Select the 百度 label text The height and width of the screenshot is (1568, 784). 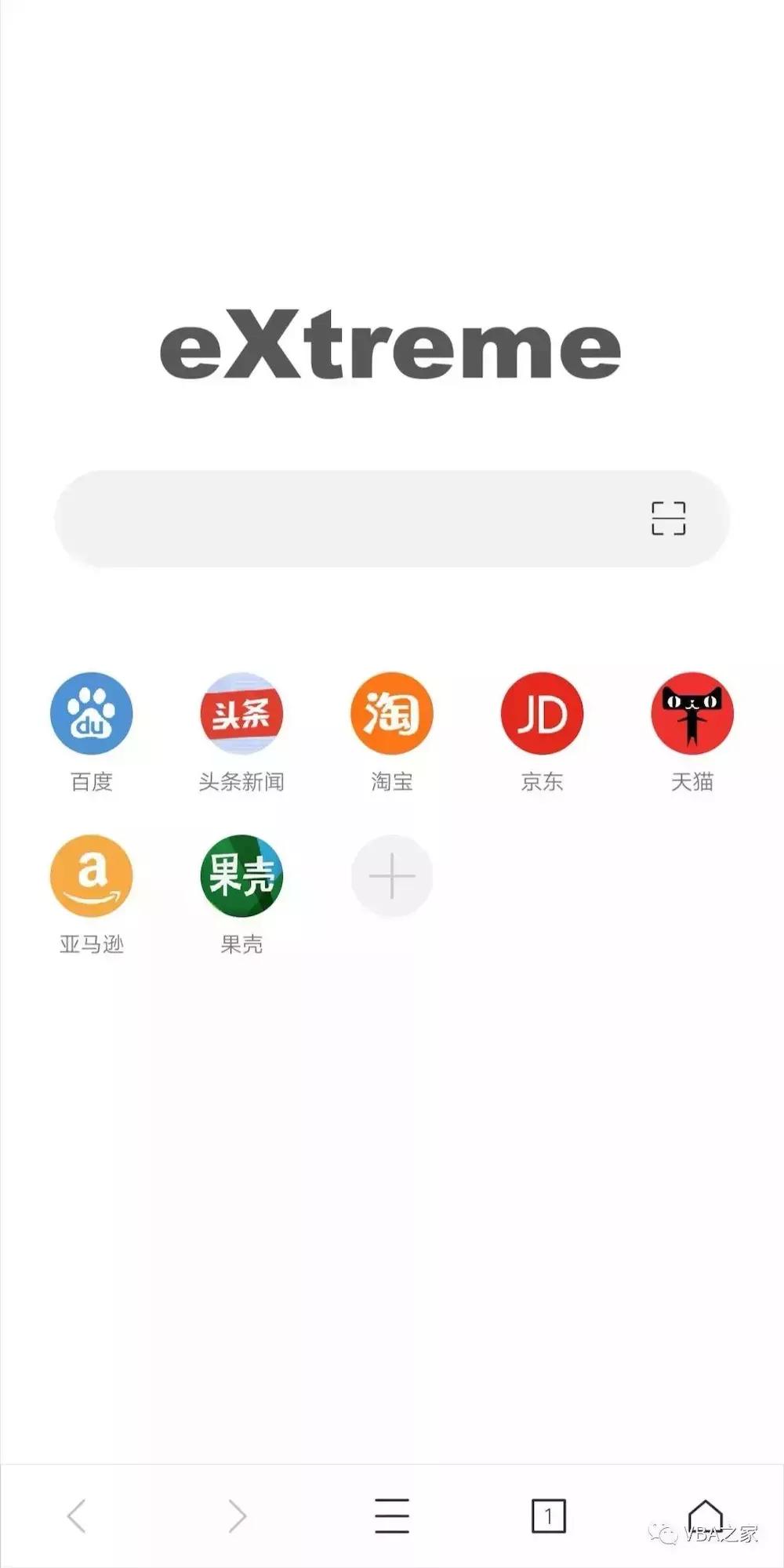point(91,780)
